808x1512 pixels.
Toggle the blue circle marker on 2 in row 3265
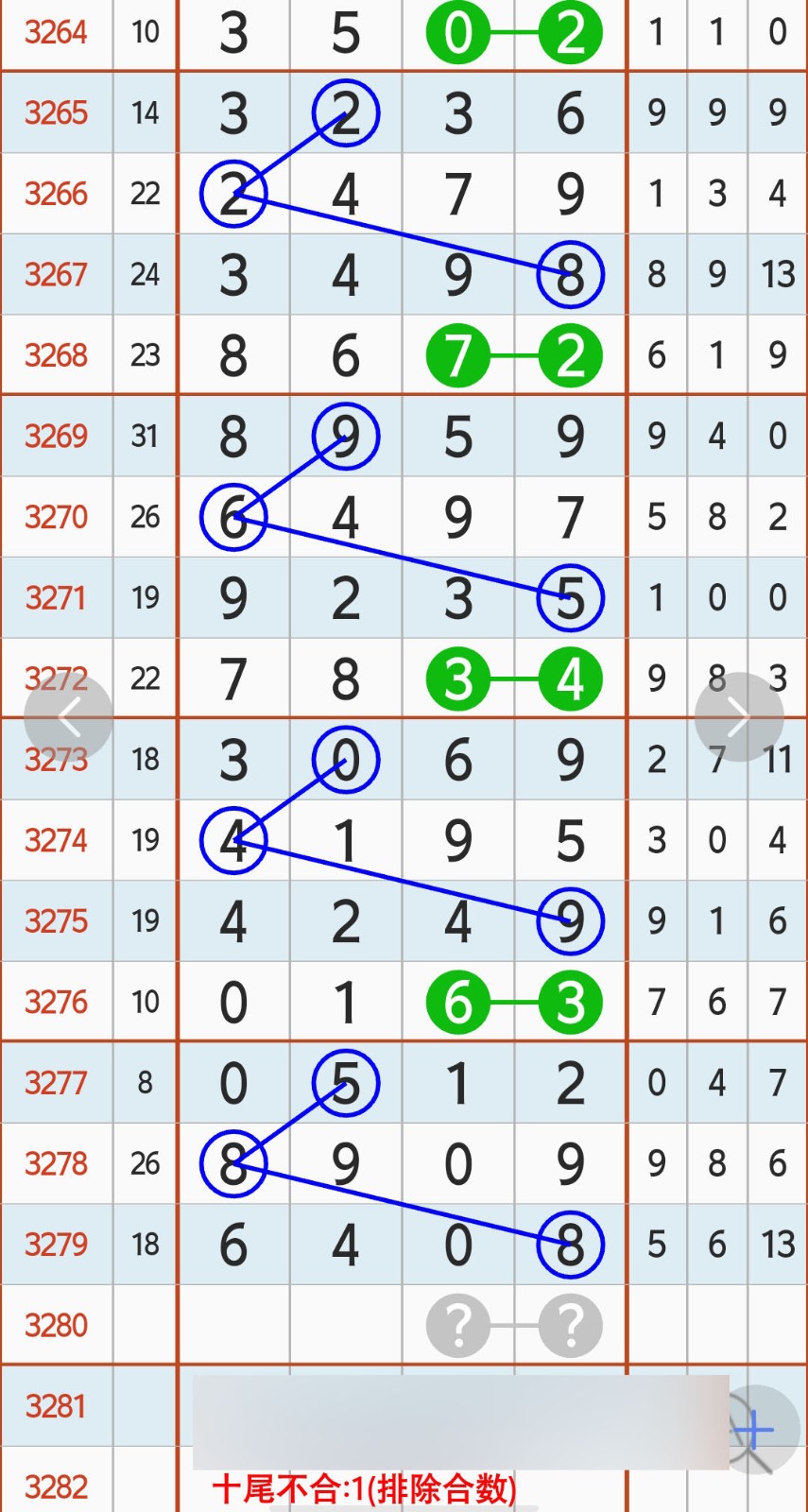(345, 112)
